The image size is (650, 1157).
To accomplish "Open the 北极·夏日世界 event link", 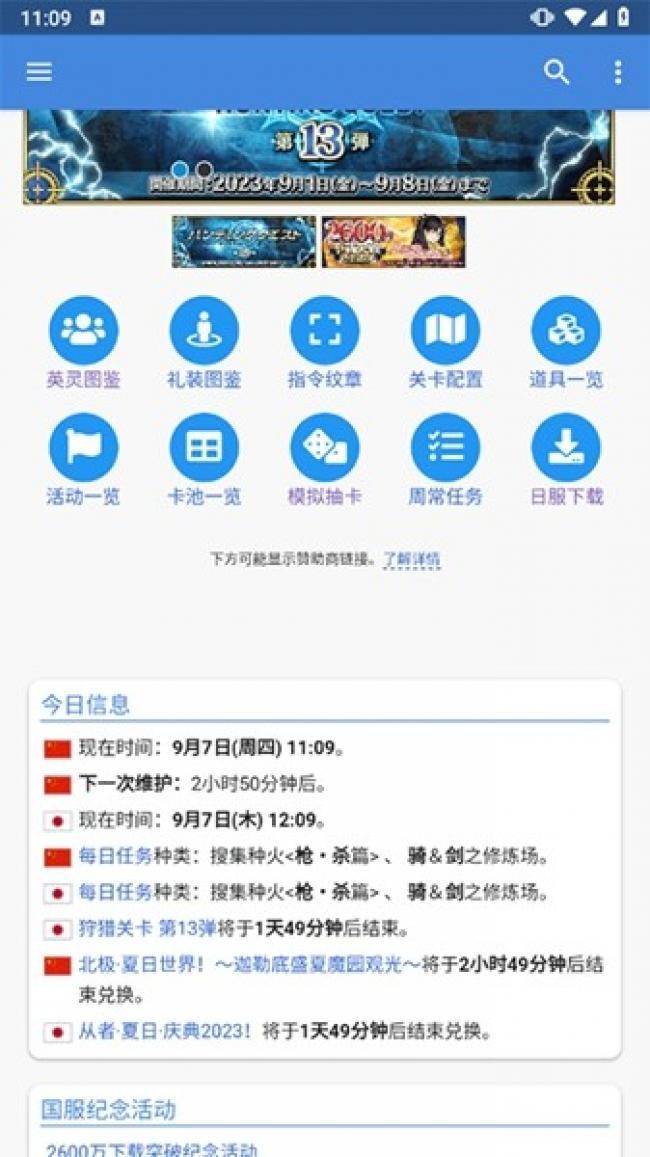I will click(248, 965).
